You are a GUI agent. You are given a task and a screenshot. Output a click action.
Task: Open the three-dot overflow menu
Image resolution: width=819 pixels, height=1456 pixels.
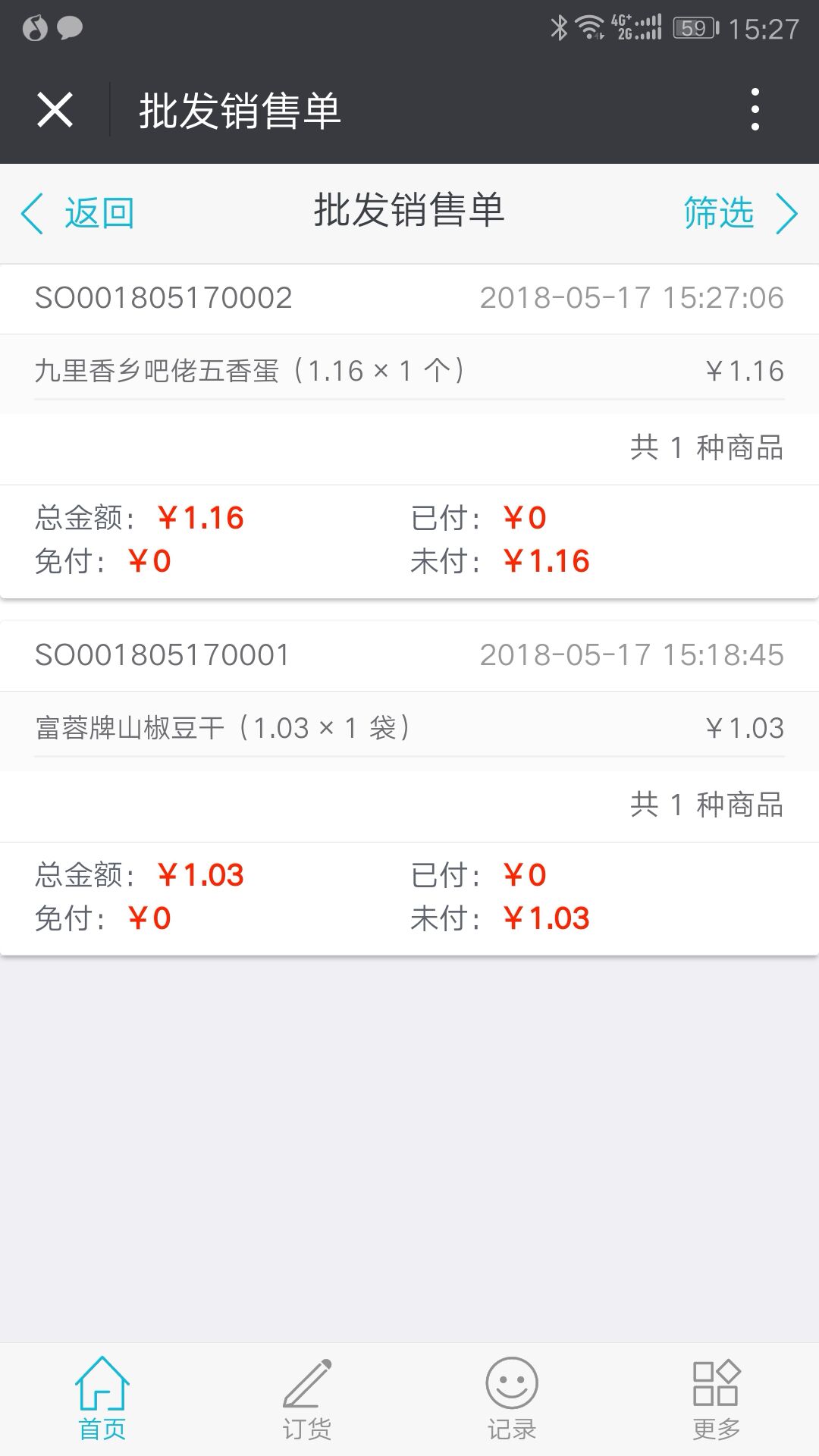[x=755, y=110]
